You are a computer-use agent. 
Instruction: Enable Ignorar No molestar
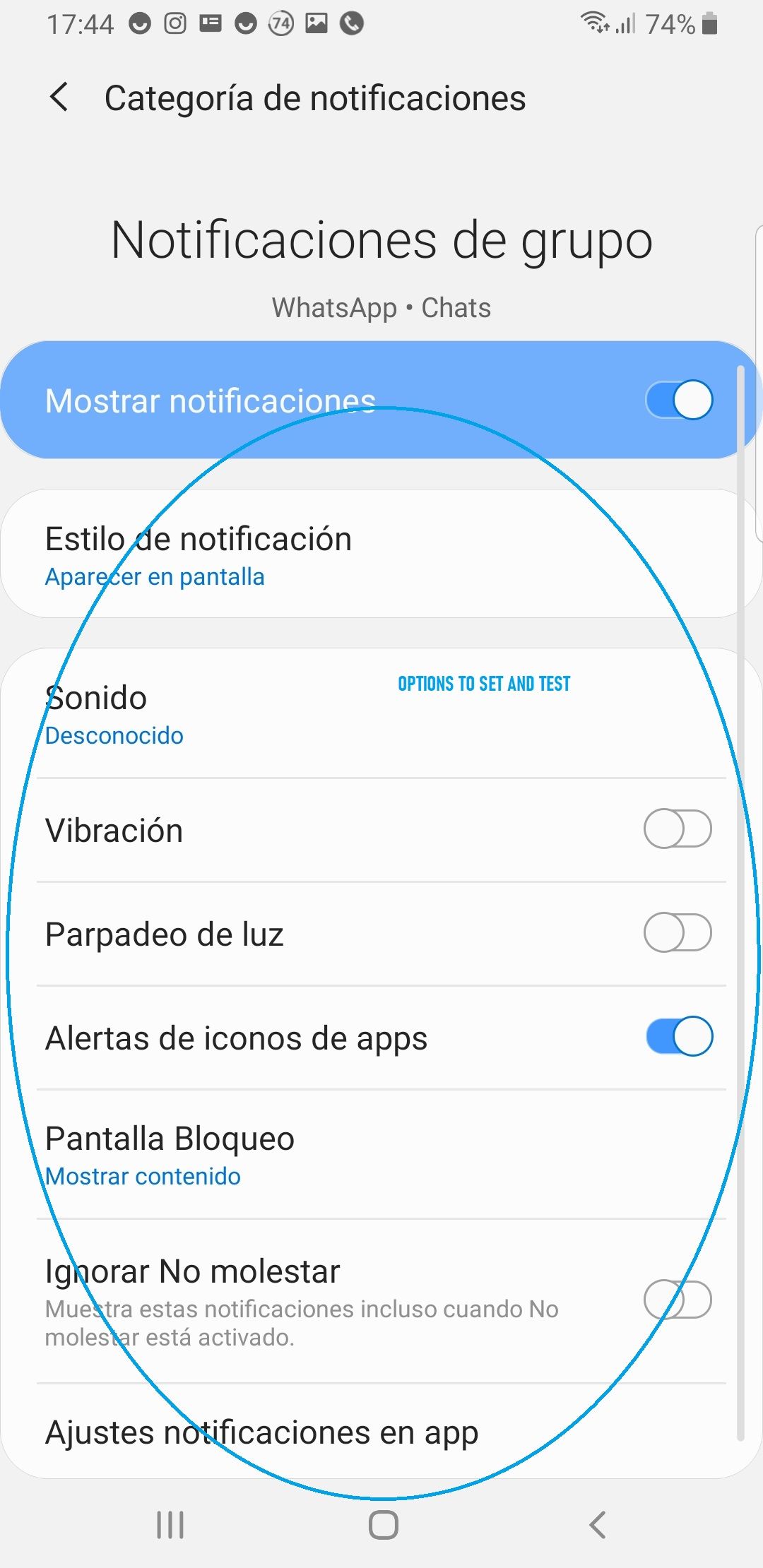(x=678, y=1300)
